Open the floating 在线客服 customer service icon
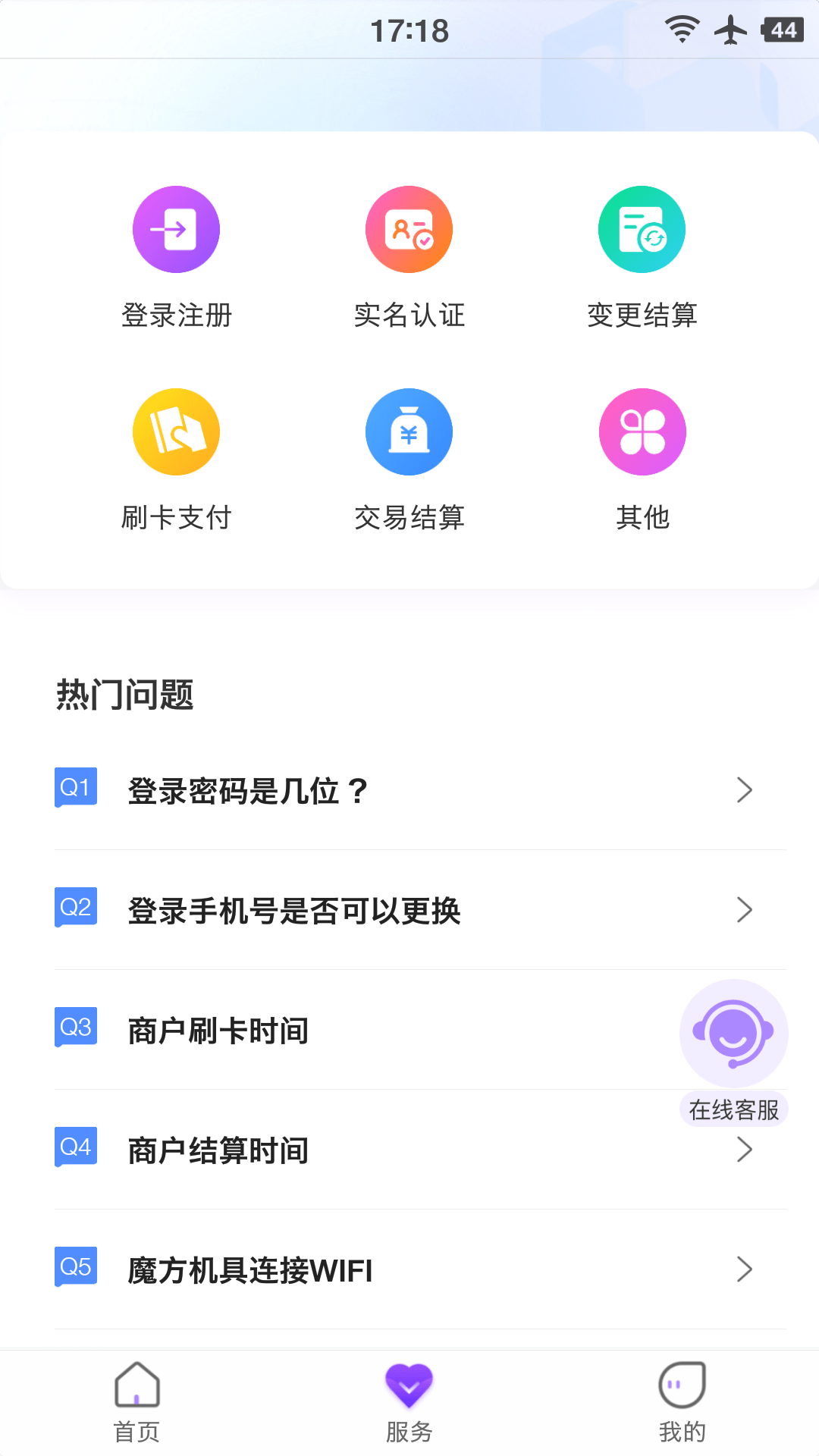This screenshot has width=819, height=1456. [733, 1033]
